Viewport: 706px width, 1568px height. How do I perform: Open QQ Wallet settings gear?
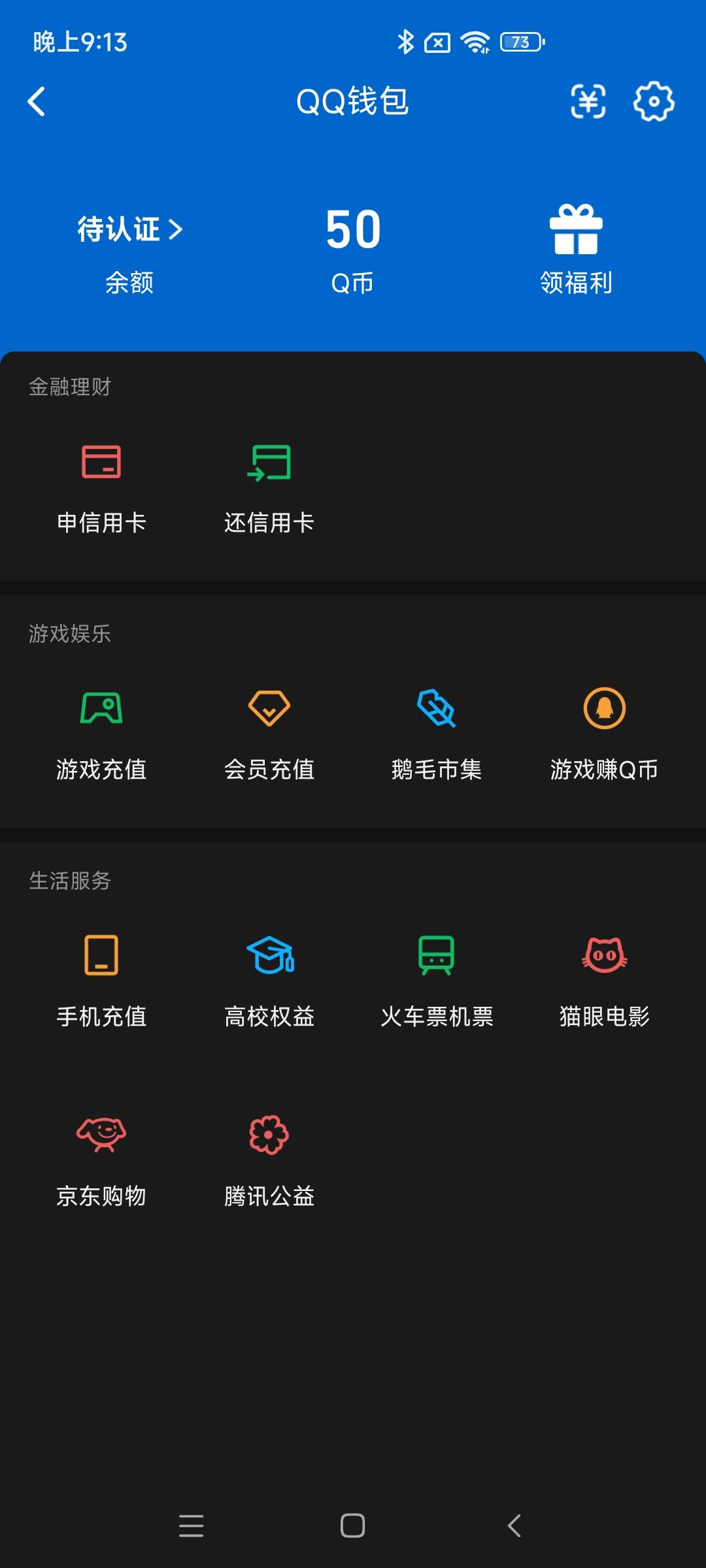tap(652, 102)
